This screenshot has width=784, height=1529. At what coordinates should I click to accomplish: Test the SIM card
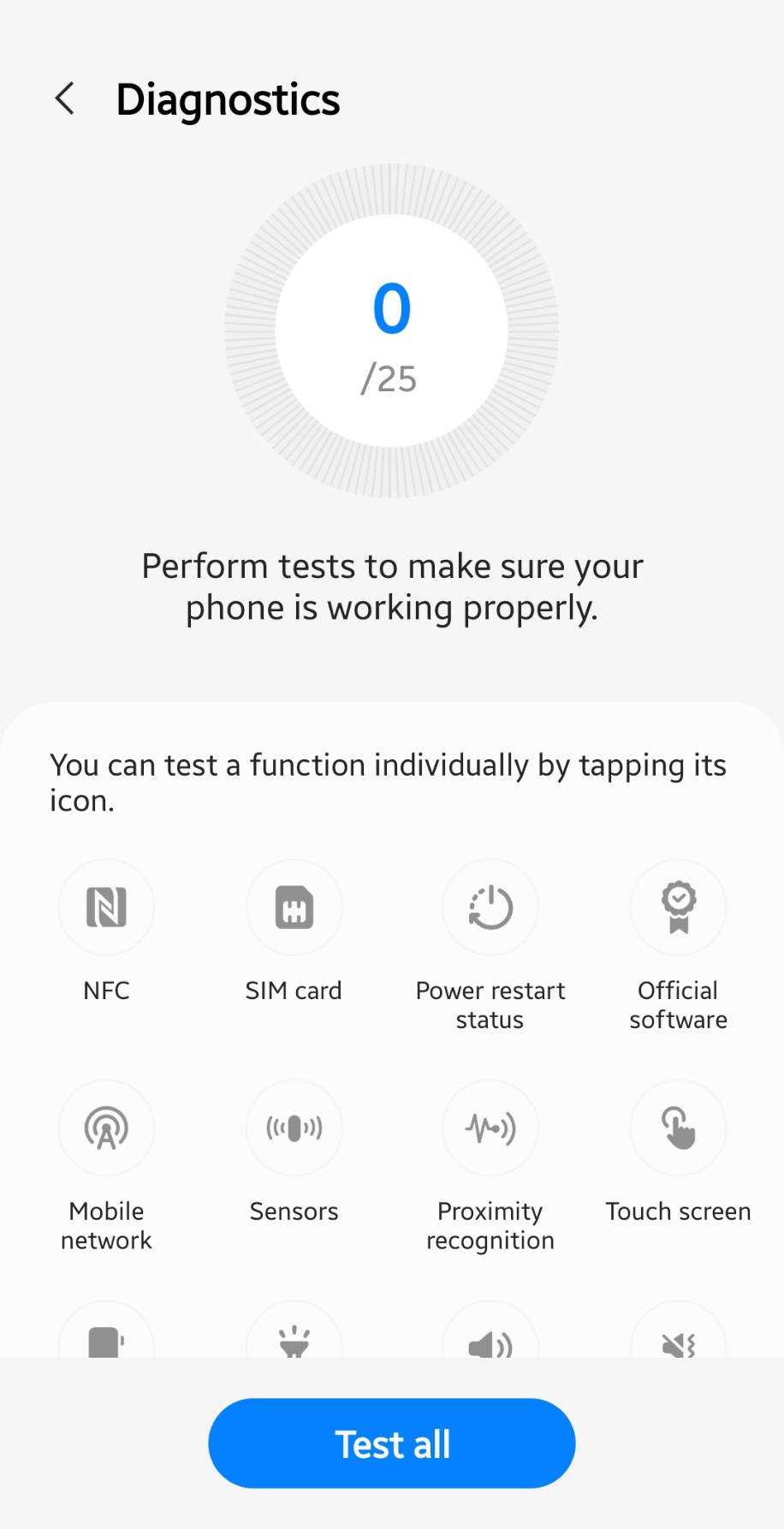(294, 907)
